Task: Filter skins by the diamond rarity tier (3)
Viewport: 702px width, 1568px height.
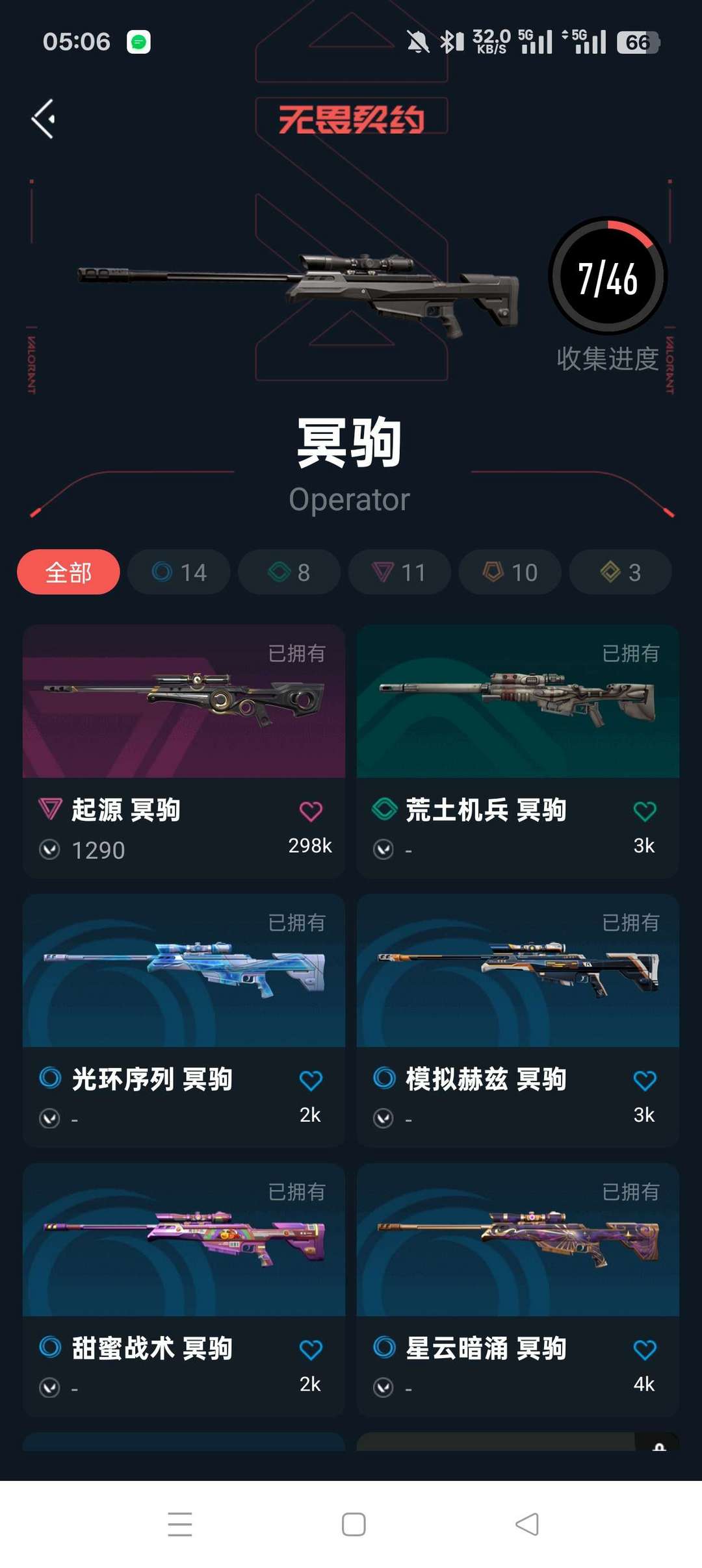Action: coord(619,572)
